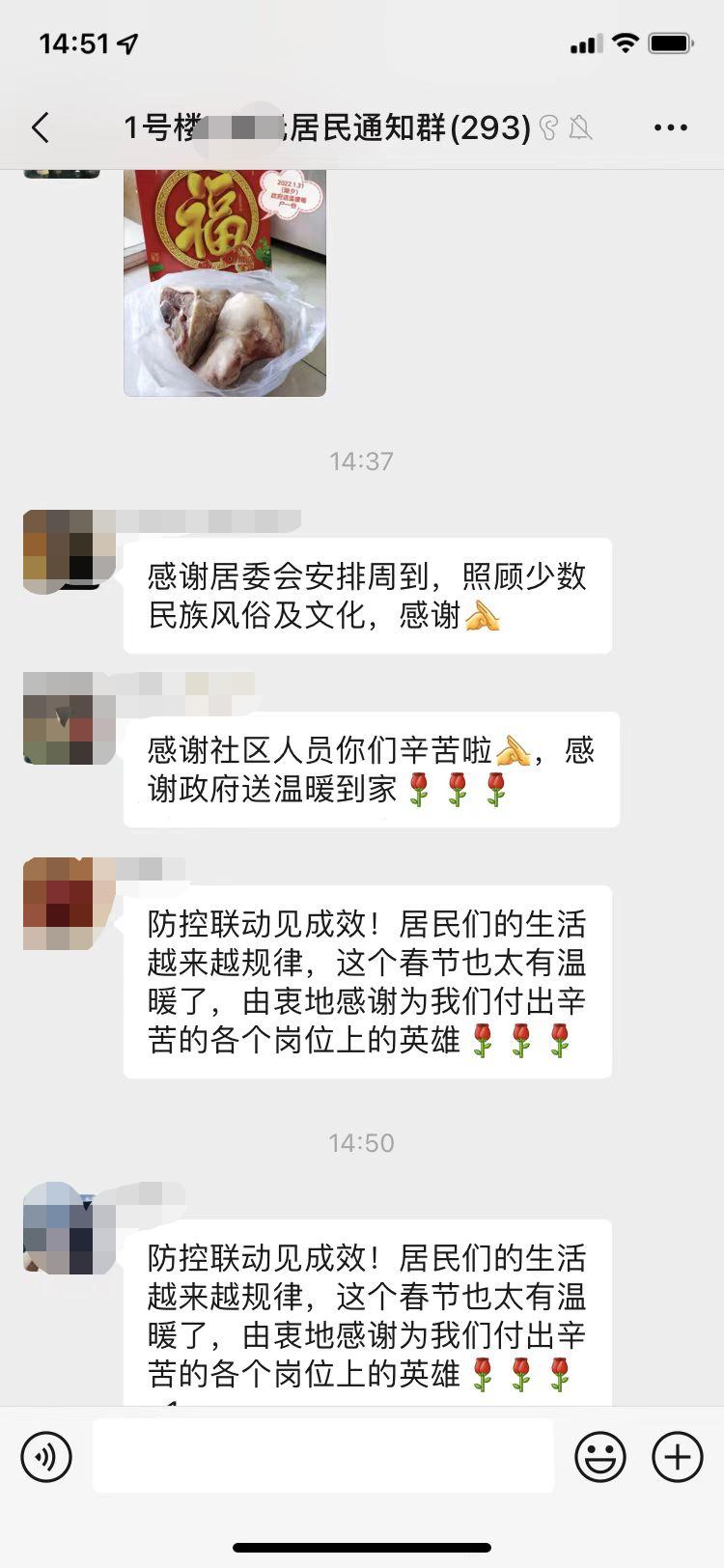Go back from the group chat
Image resolution: width=724 pixels, height=1568 pixels.
pos(41,127)
